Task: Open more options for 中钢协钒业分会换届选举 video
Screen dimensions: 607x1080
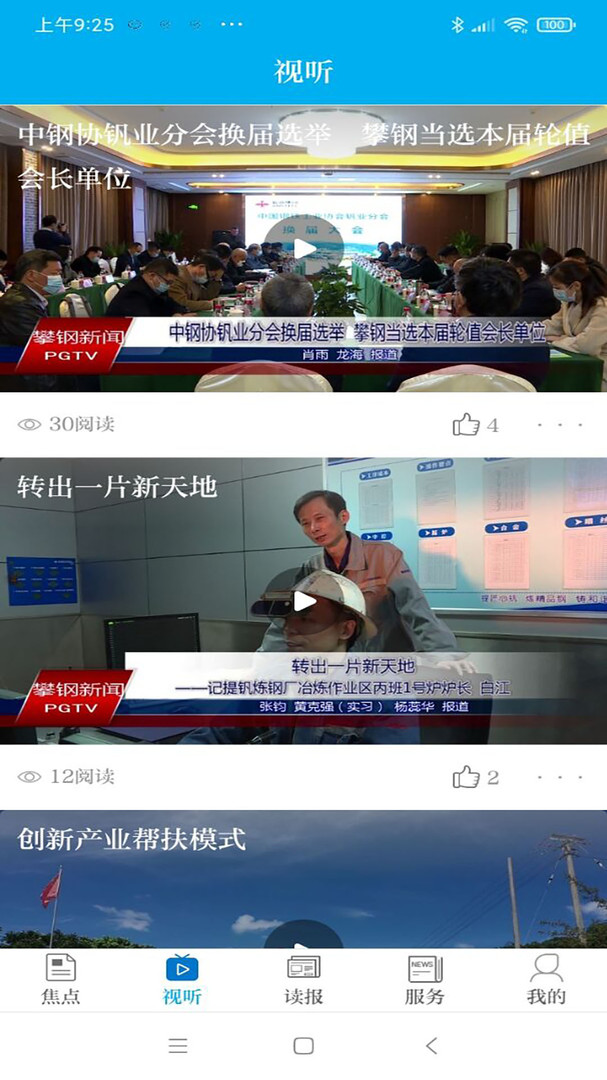Action: click(559, 425)
